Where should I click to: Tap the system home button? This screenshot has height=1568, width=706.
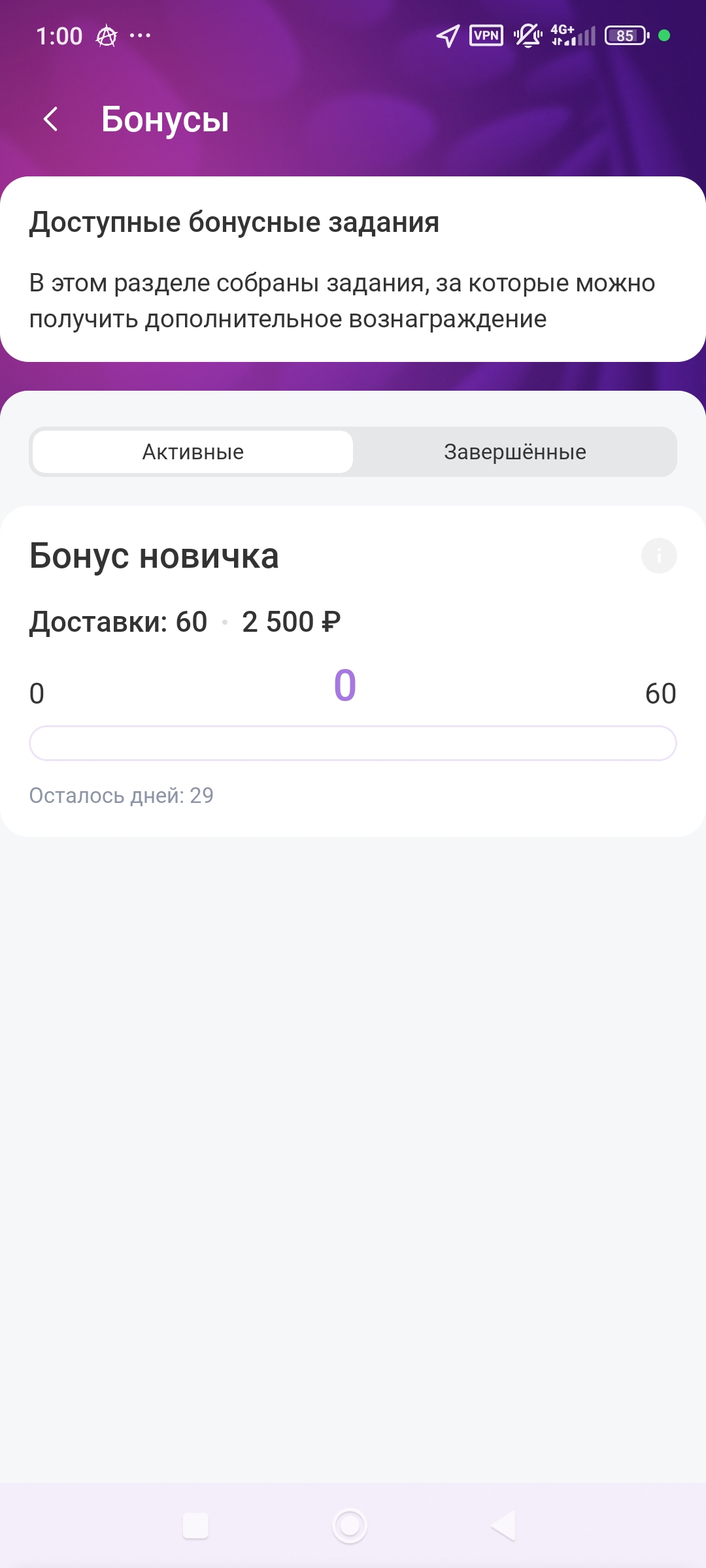pos(350,1526)
